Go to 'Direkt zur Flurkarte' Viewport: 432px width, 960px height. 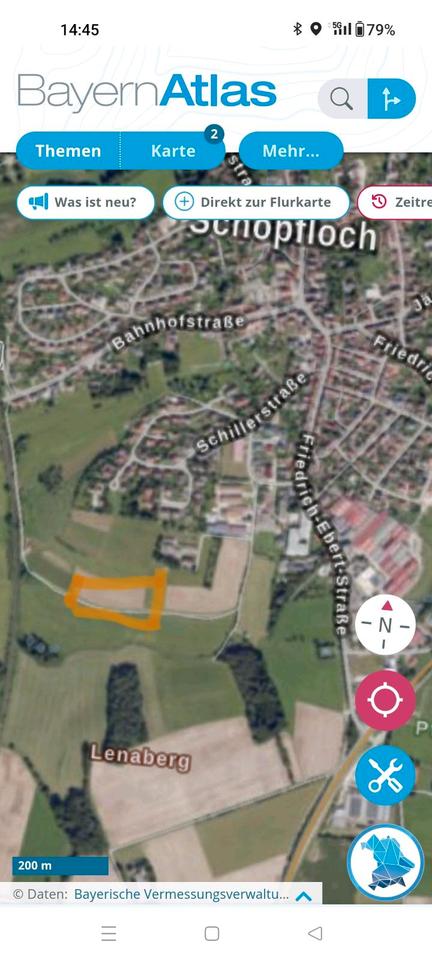click(256, 202)
